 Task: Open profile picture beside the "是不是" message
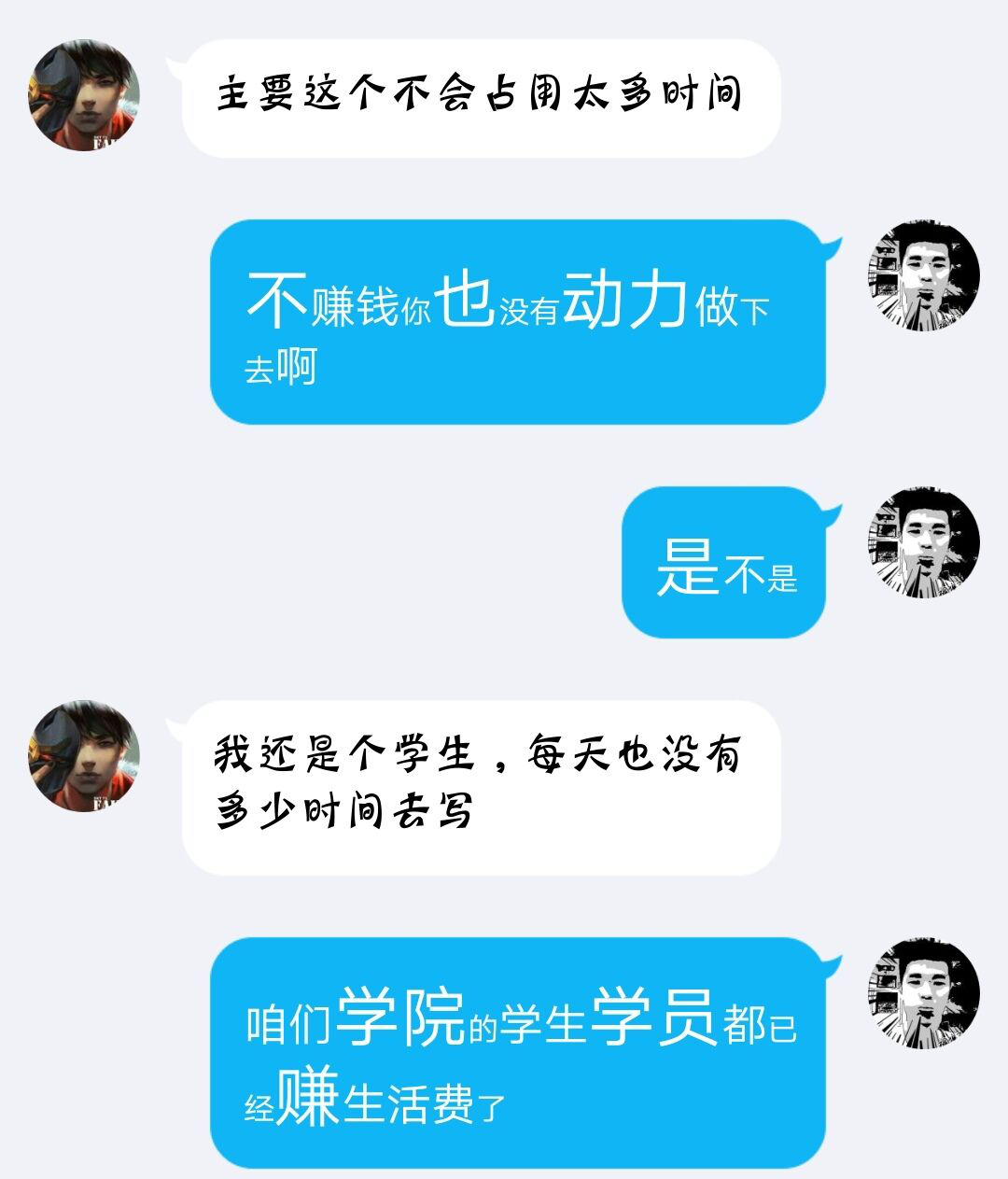(924, 541)
